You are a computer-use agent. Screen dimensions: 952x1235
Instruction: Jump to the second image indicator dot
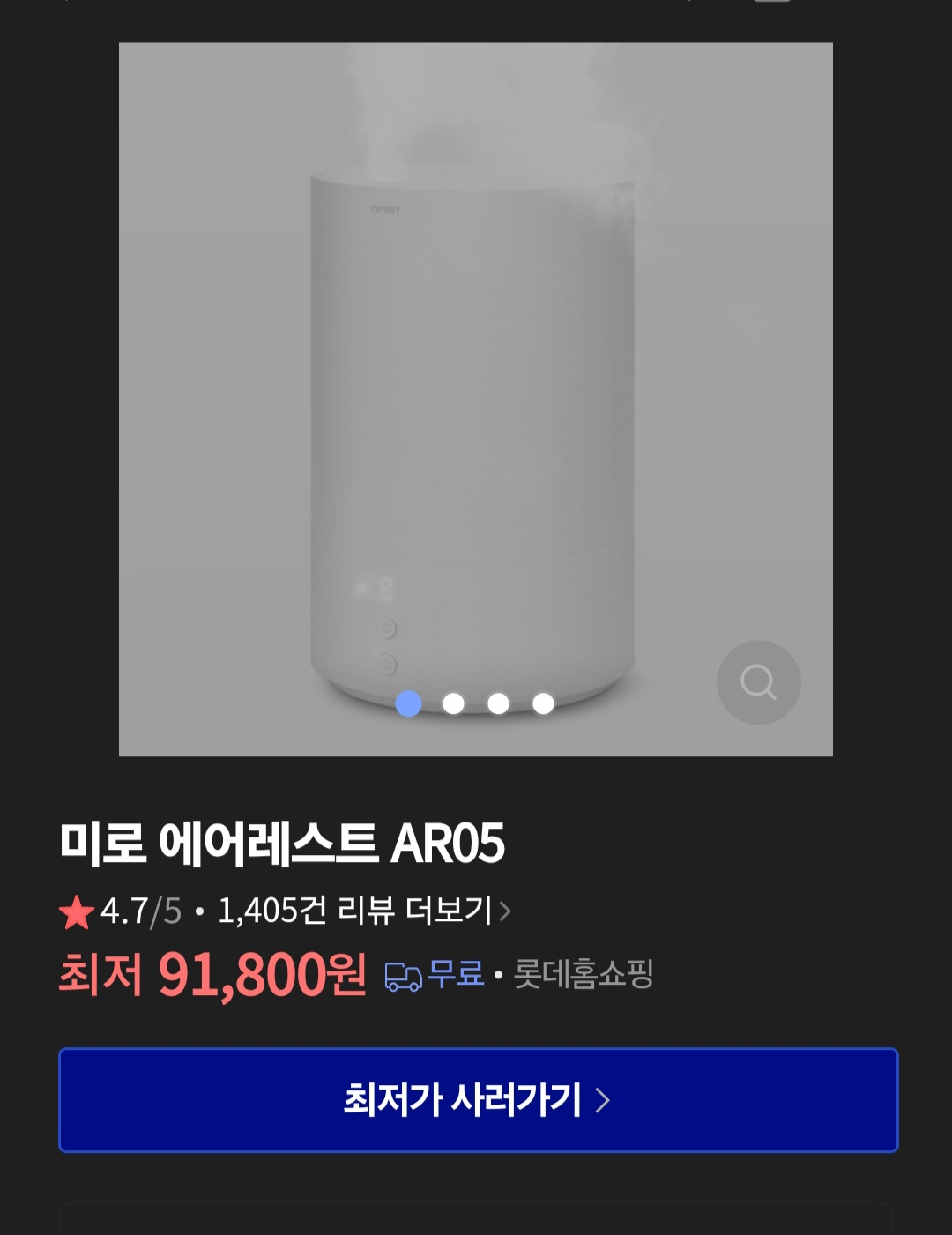coord(453,703)
